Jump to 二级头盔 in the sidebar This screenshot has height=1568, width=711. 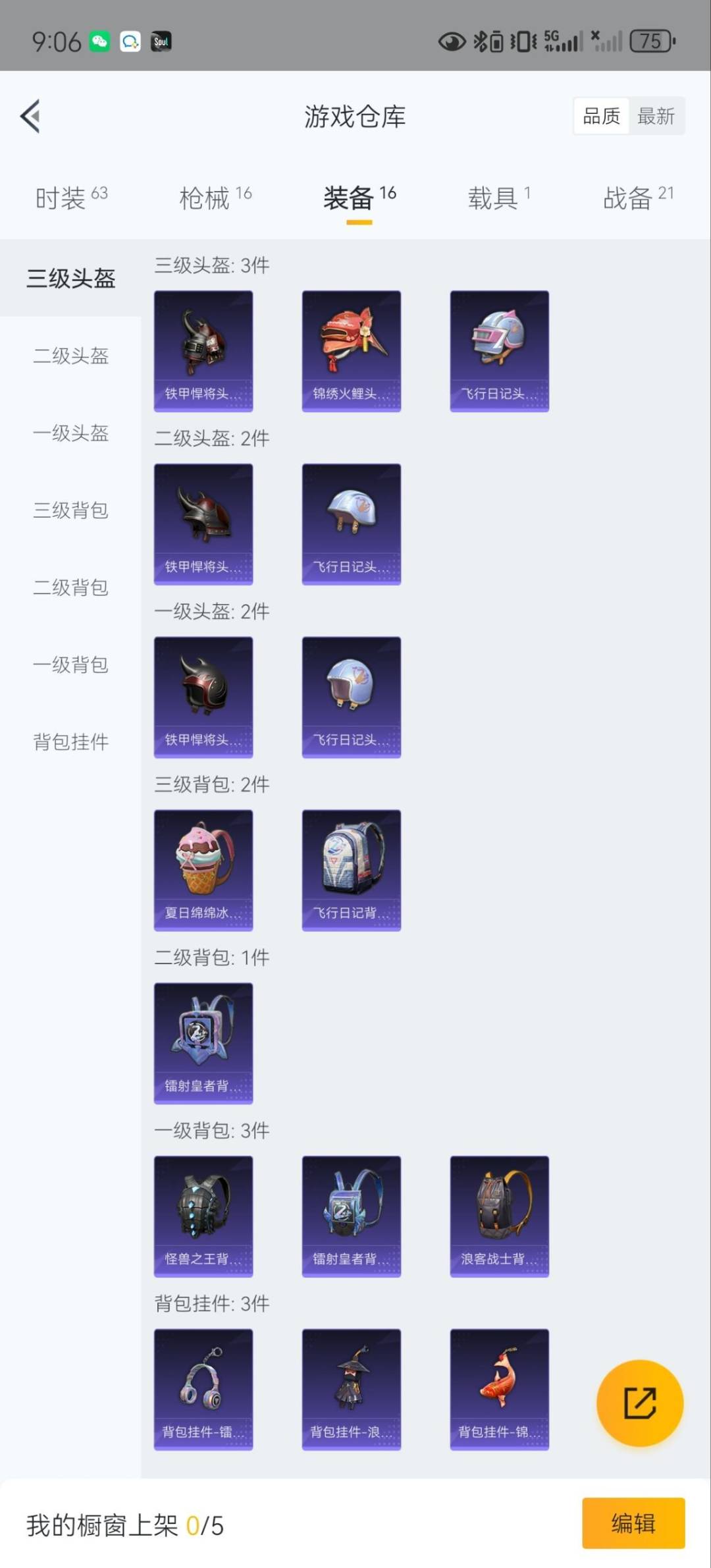click(x=70, y=356)
